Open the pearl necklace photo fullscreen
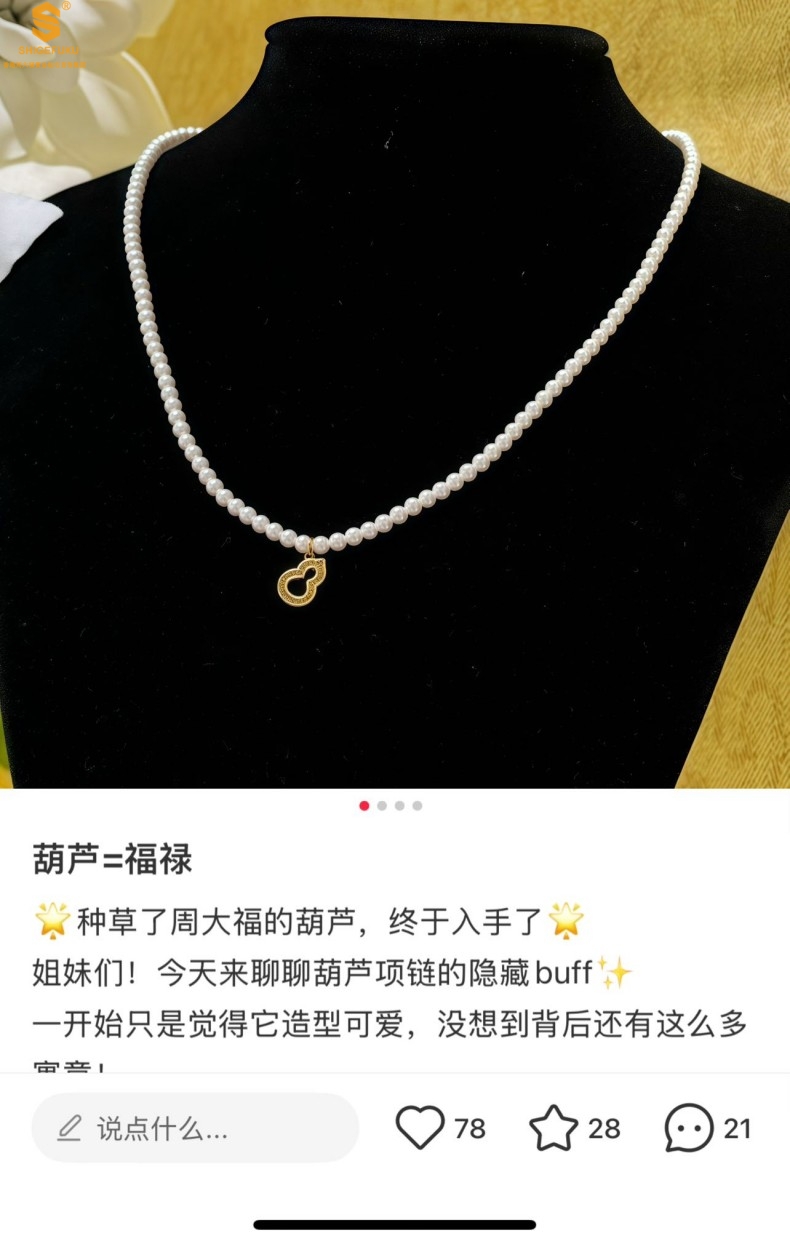Image resolution: width=790 pixels, height=1244 pixels. coord(395,400)
